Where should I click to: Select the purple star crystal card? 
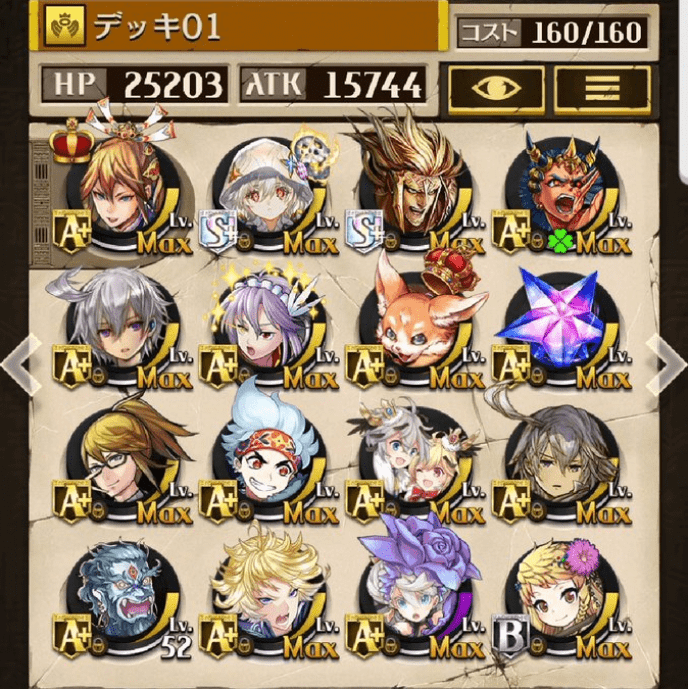tap(558, 327)
